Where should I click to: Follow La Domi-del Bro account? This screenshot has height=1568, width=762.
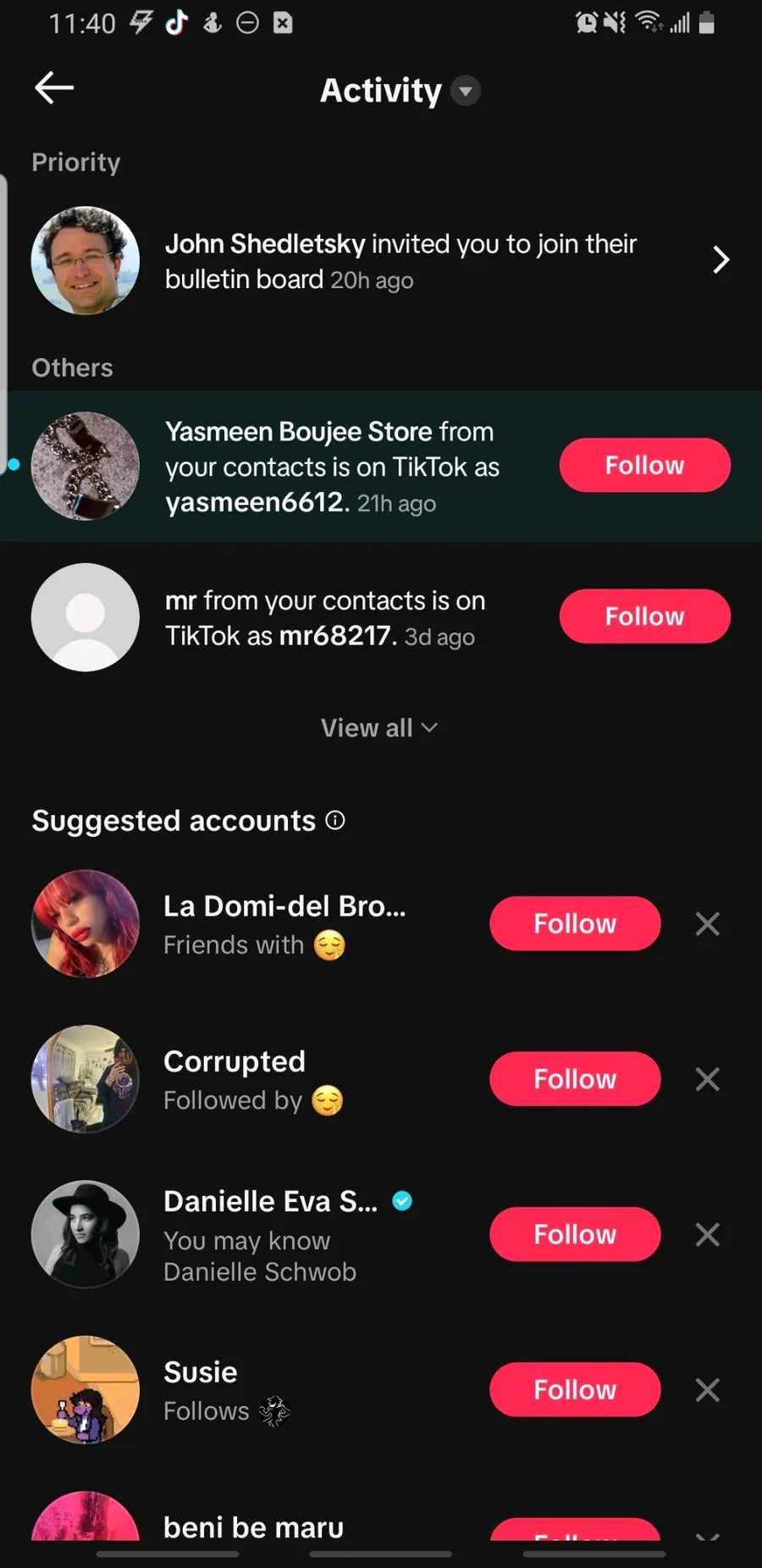pos(574,923)
